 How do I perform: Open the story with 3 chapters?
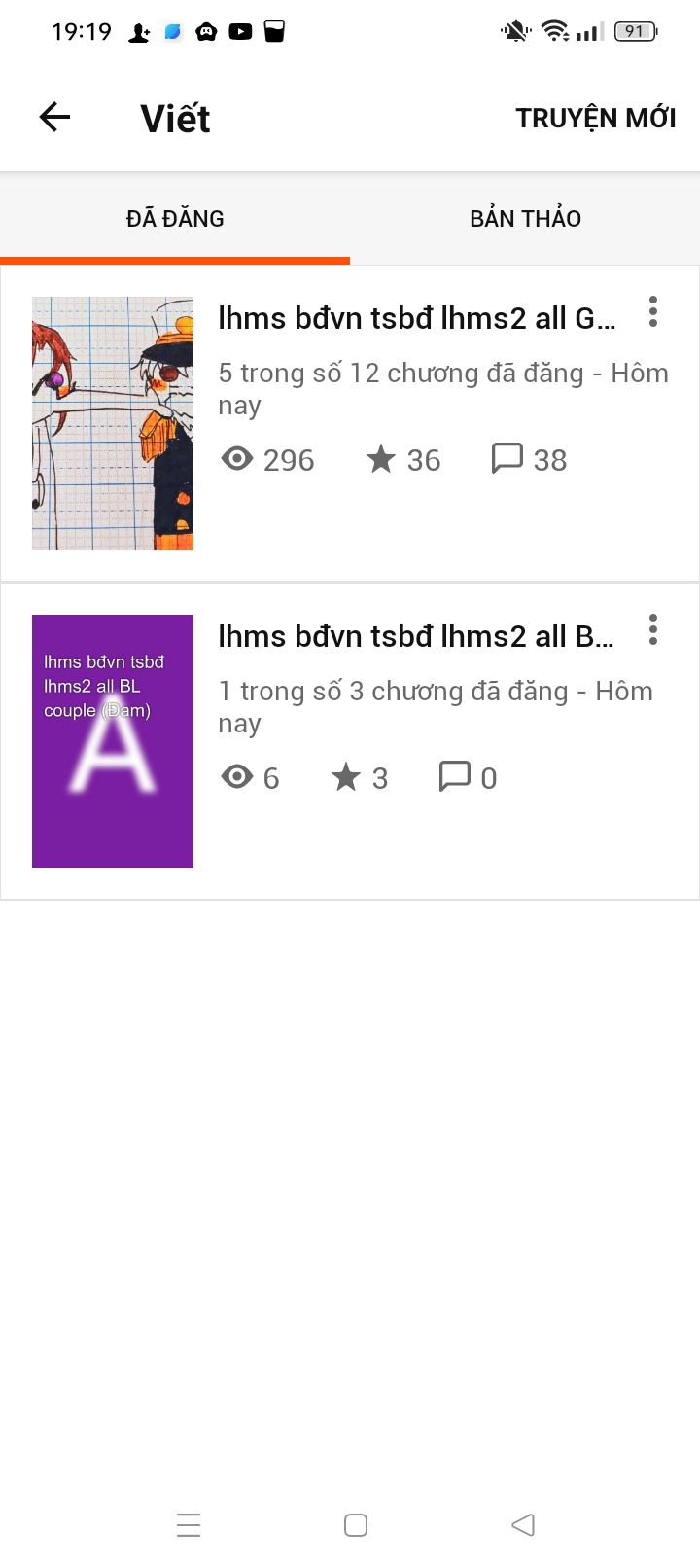(x=416, y=636)
